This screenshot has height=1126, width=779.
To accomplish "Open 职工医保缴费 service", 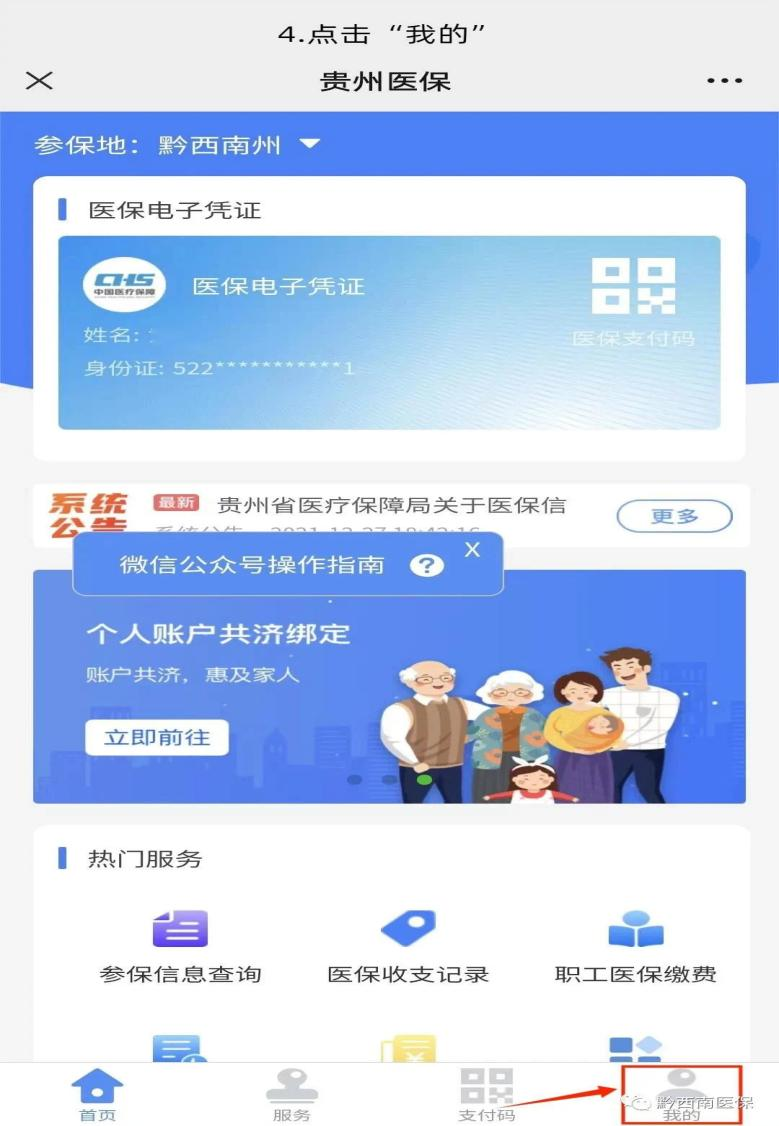I will pos(636,944).
